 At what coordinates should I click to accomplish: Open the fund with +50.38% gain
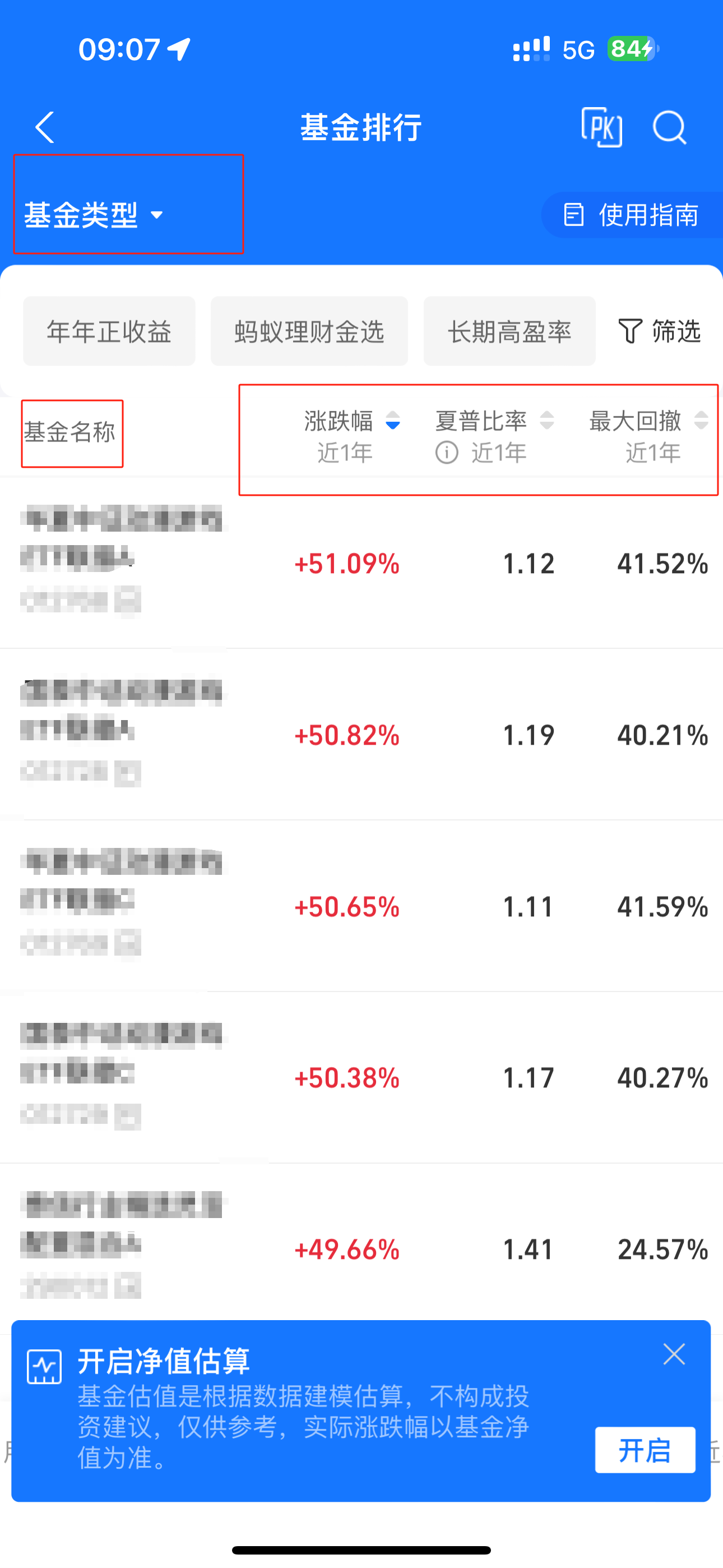click(361, 1077)
